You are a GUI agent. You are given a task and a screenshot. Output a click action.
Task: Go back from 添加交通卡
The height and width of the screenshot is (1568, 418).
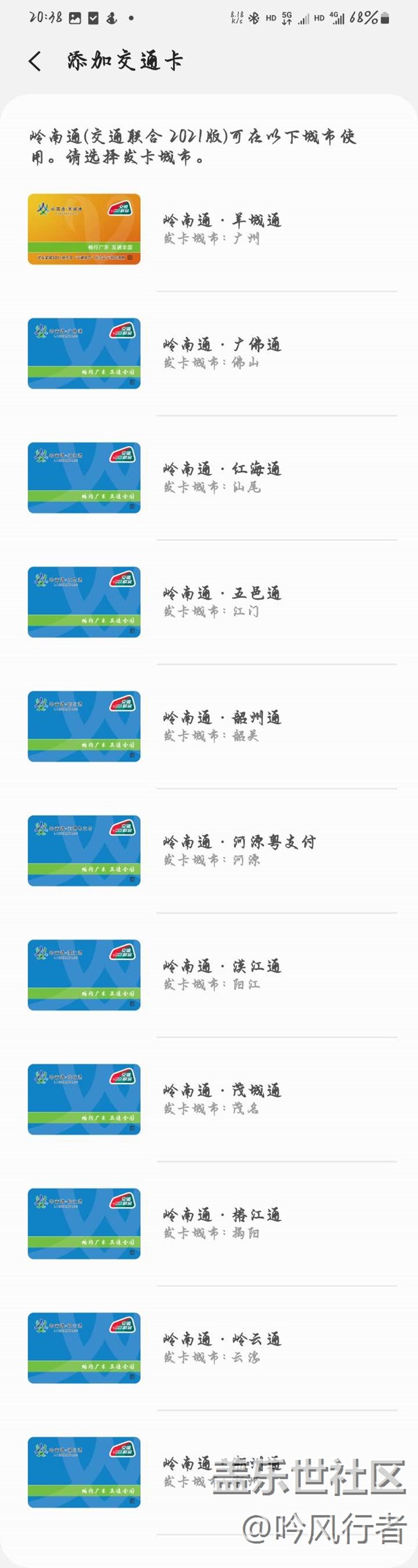pos(35,62)
